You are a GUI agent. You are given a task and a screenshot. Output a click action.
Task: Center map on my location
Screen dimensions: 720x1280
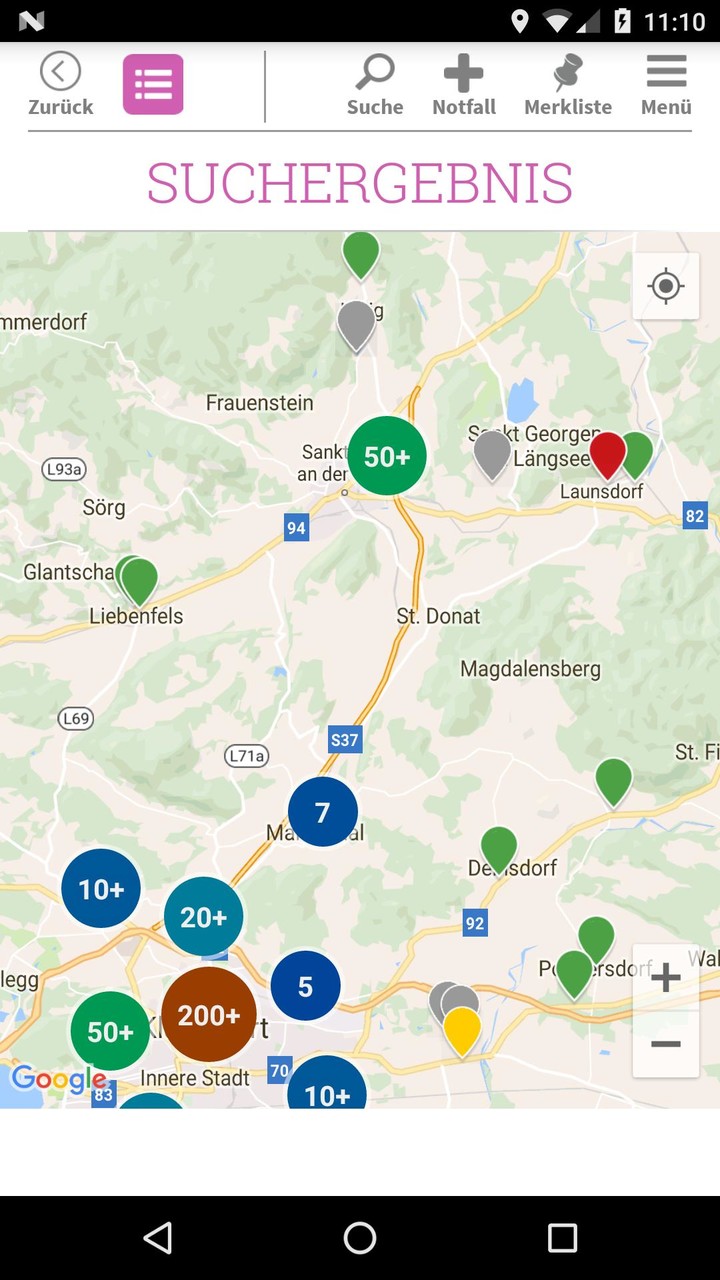[x=666, y=287]
